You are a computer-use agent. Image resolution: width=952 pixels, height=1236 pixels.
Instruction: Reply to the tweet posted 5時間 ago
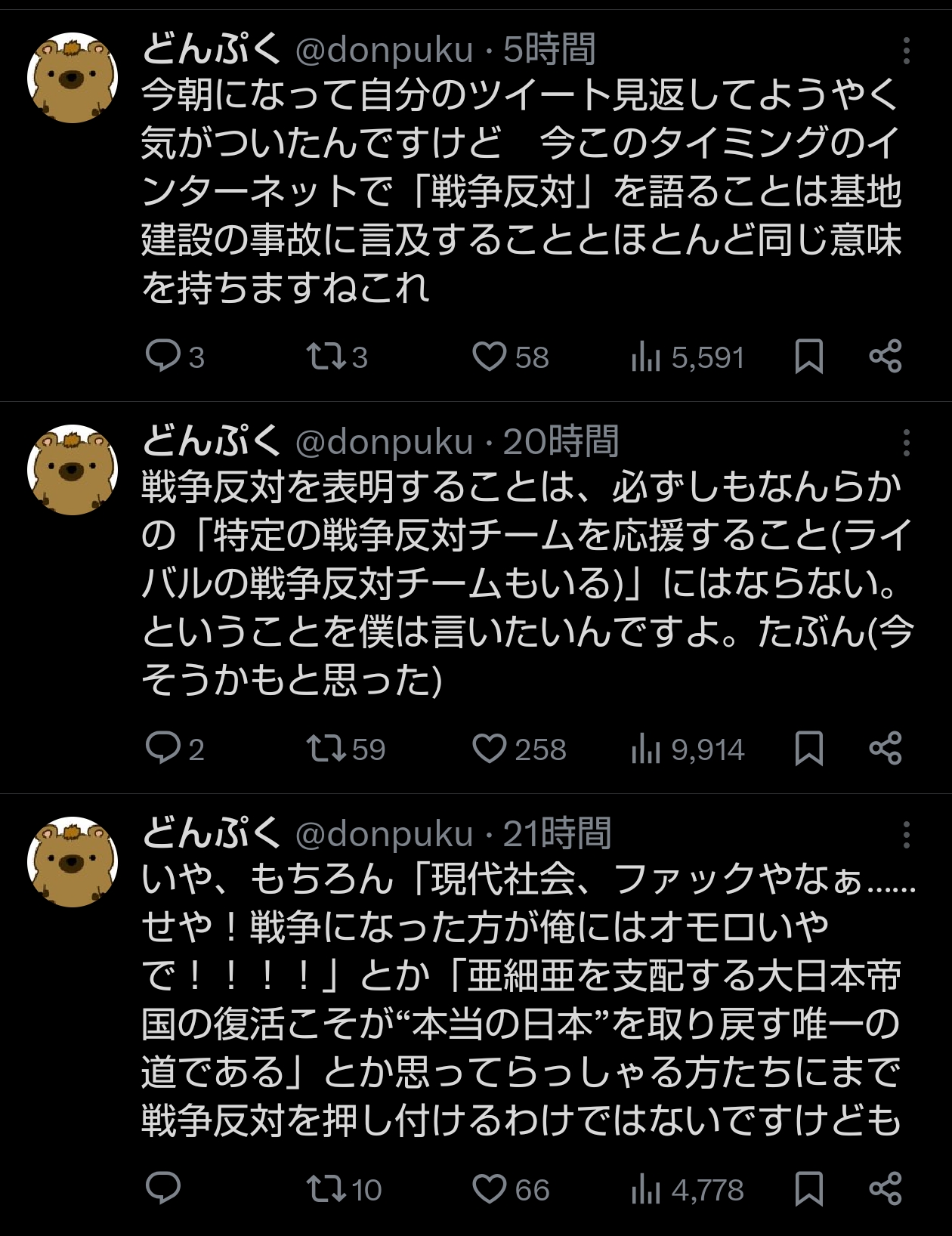pos(162,357)
